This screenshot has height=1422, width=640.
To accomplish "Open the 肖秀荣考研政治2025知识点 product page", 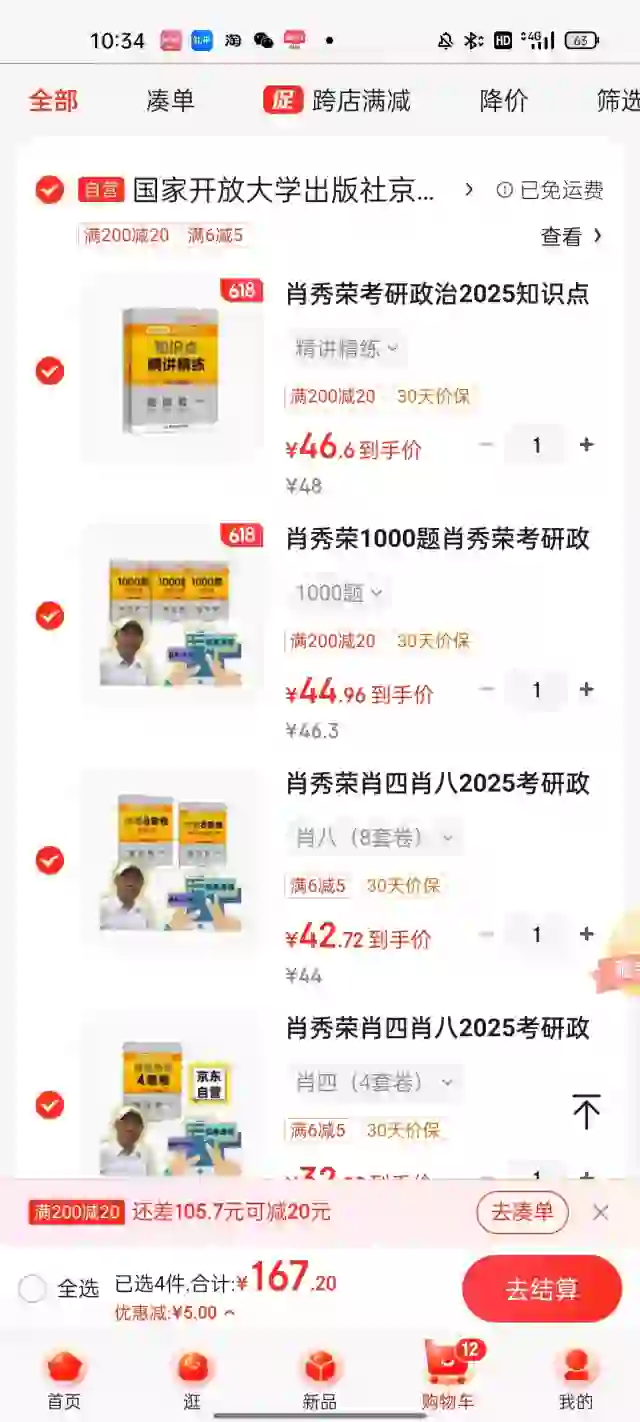I will (x=437, y=294).
